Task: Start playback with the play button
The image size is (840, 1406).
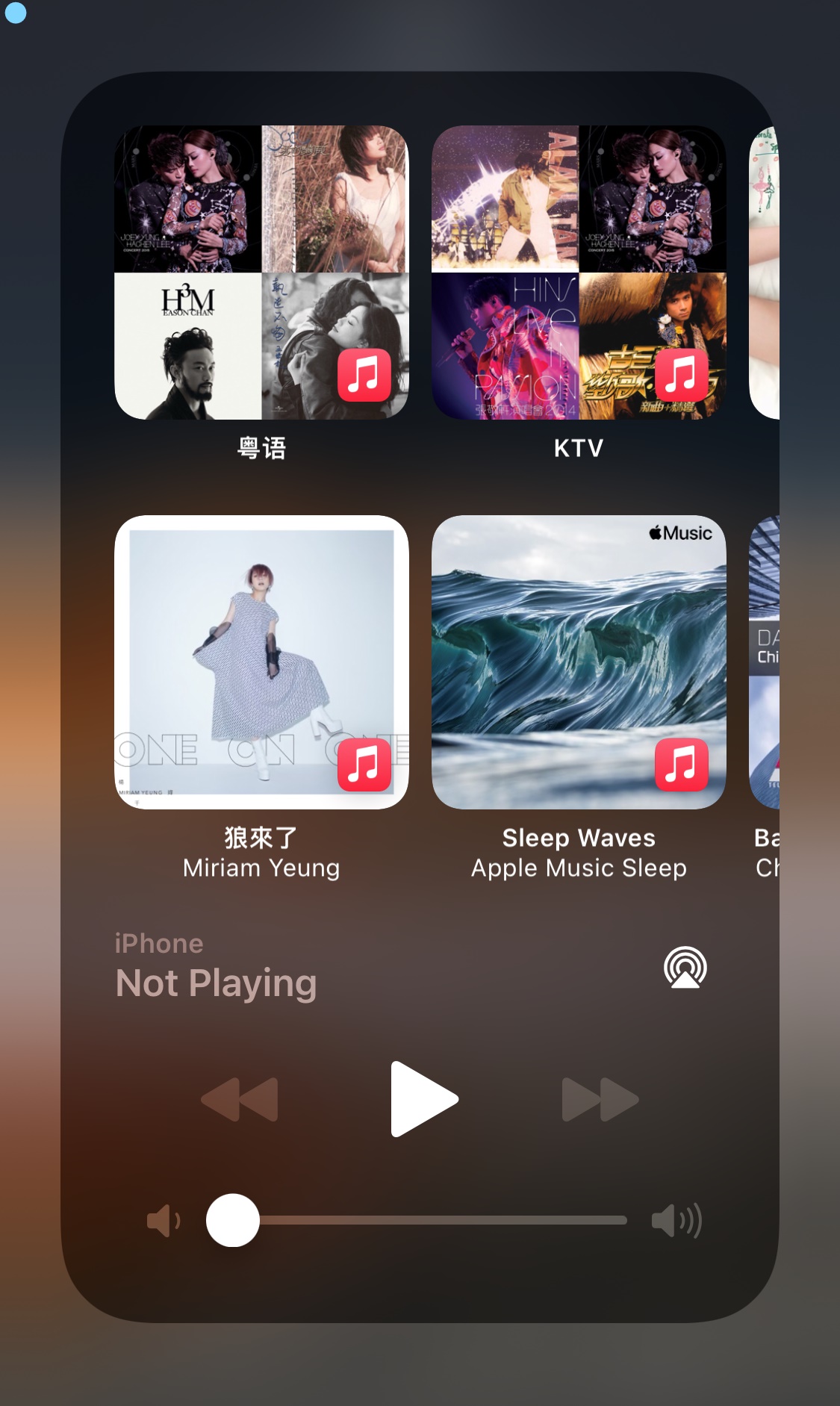Action: (x=423, y=1099)
